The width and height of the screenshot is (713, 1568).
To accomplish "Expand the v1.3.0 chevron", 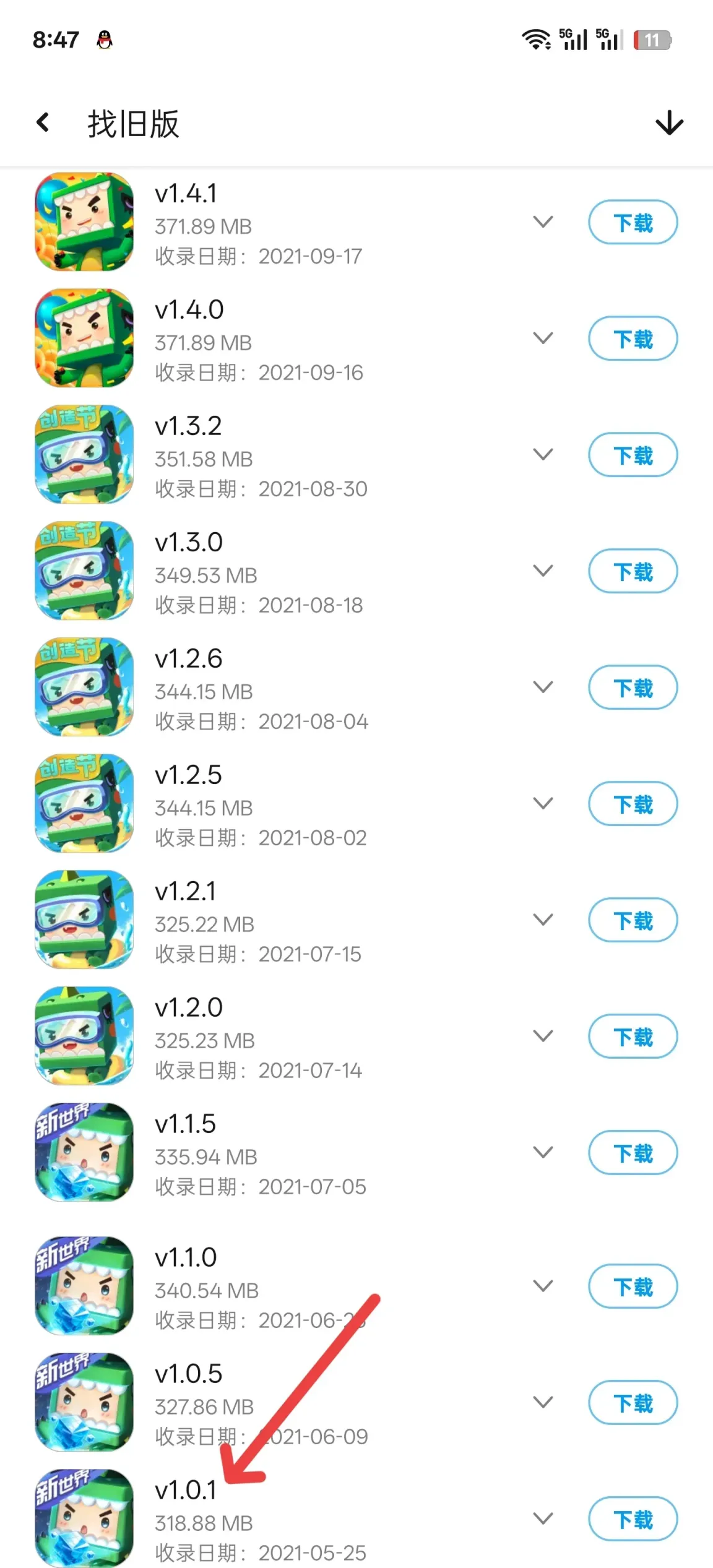I will click(x=543, y=571).
